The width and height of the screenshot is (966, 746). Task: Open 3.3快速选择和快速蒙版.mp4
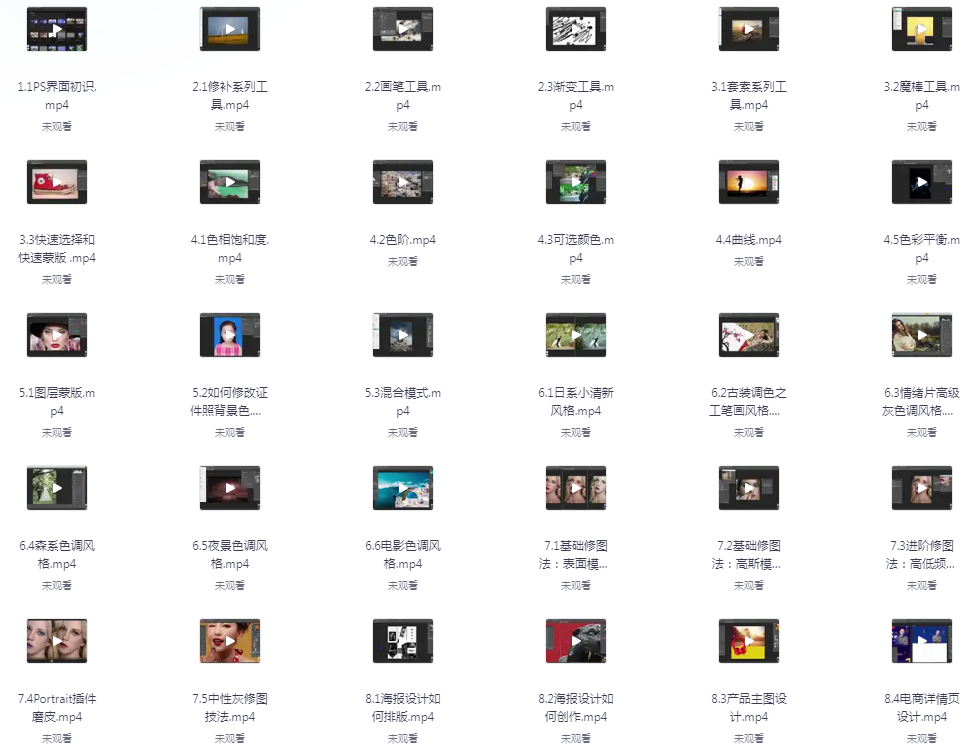(57, 182)
